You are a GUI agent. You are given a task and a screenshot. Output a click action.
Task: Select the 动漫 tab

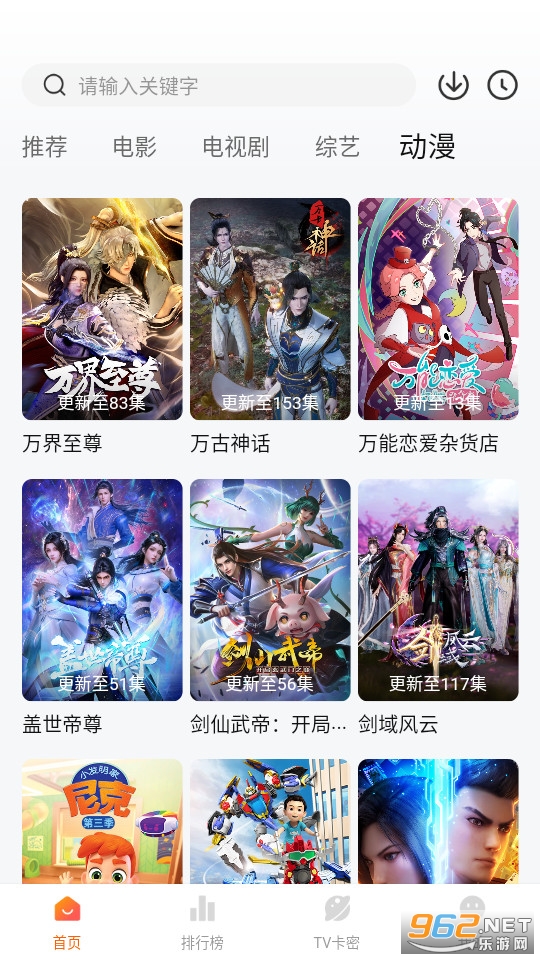(427, 147)
